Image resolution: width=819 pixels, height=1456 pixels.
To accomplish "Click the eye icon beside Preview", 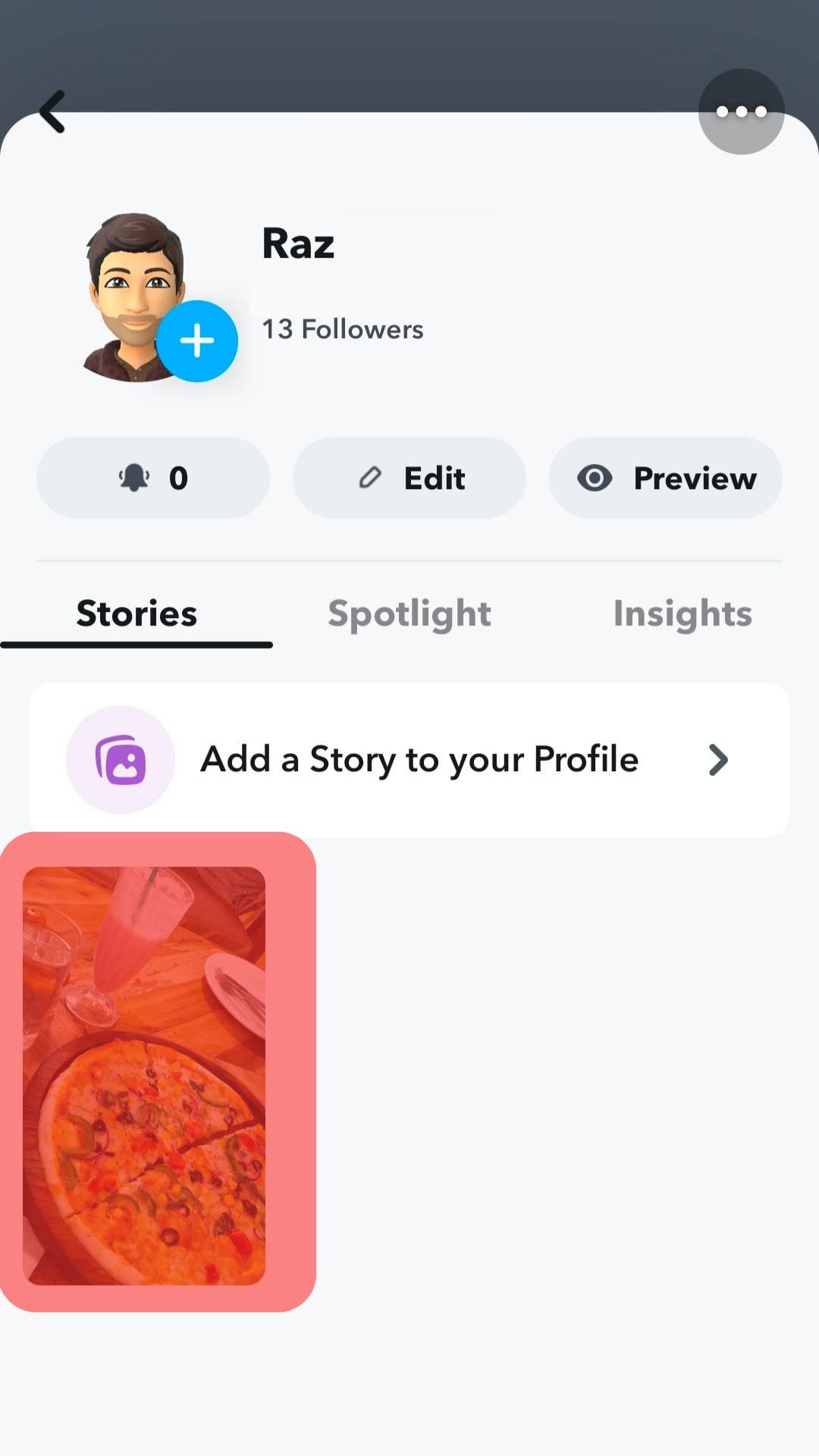I will pyautogui.click(x=595, y=478).
